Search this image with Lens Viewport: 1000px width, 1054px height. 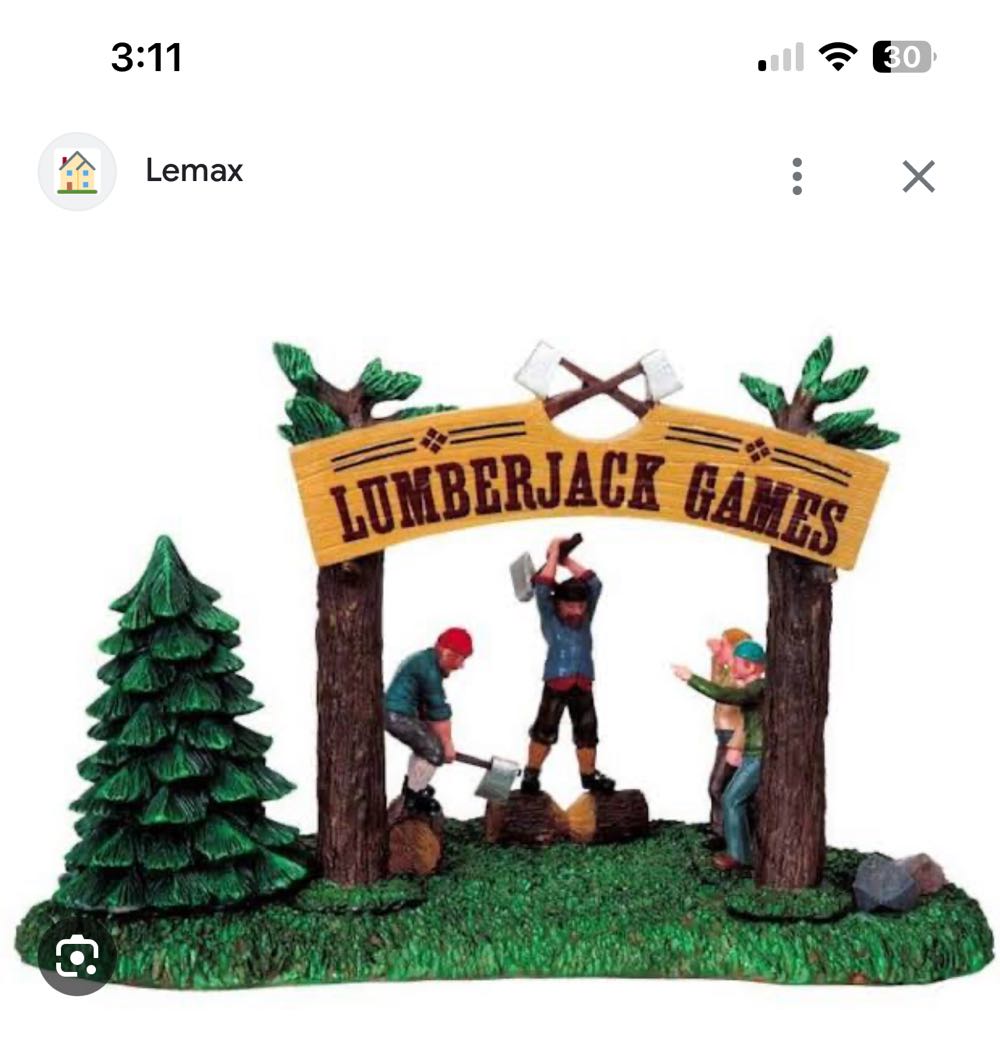[77, 957]
